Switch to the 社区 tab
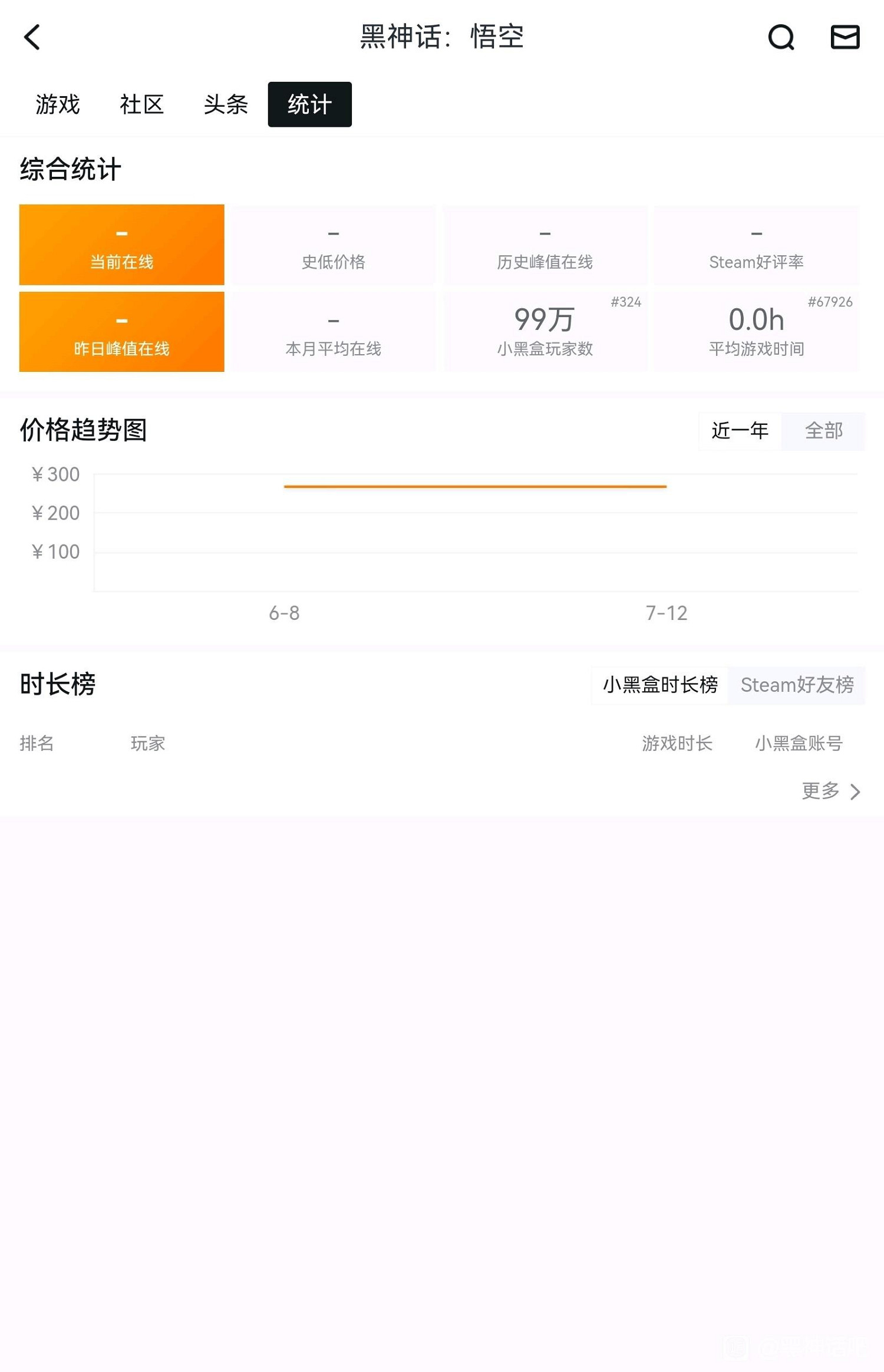This screenshot has width=884, height=1372. tap(140, 104)
